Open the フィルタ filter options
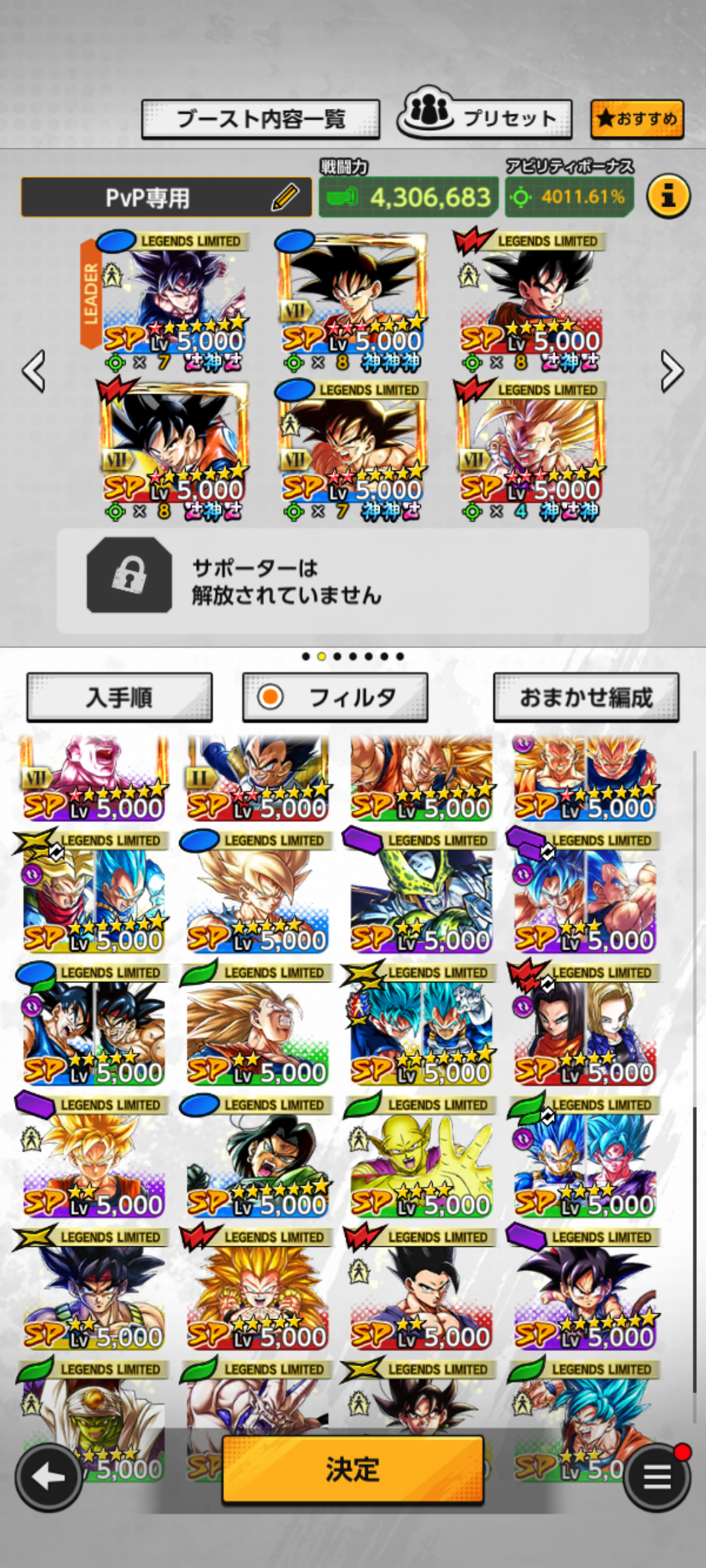The image size is (706, 1568). (x=335, y=698)
